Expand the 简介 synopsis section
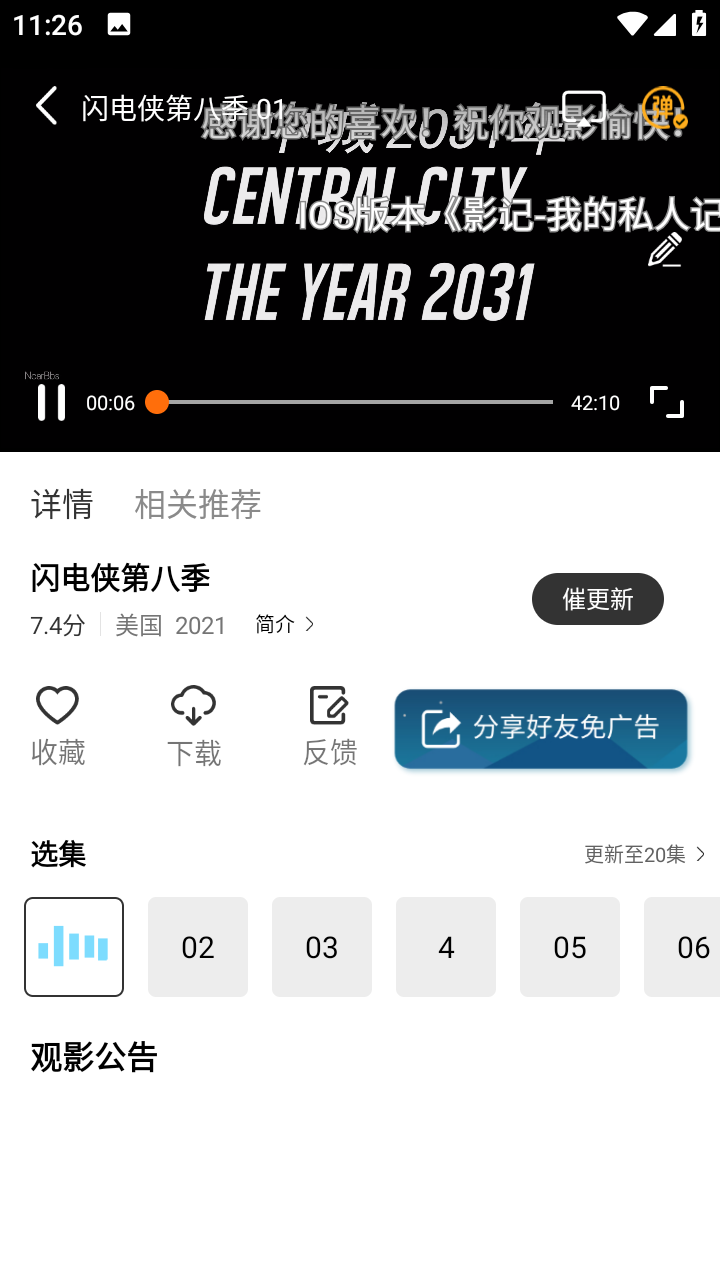Viewport: 720px width, 1280px height. pos(285,624)
